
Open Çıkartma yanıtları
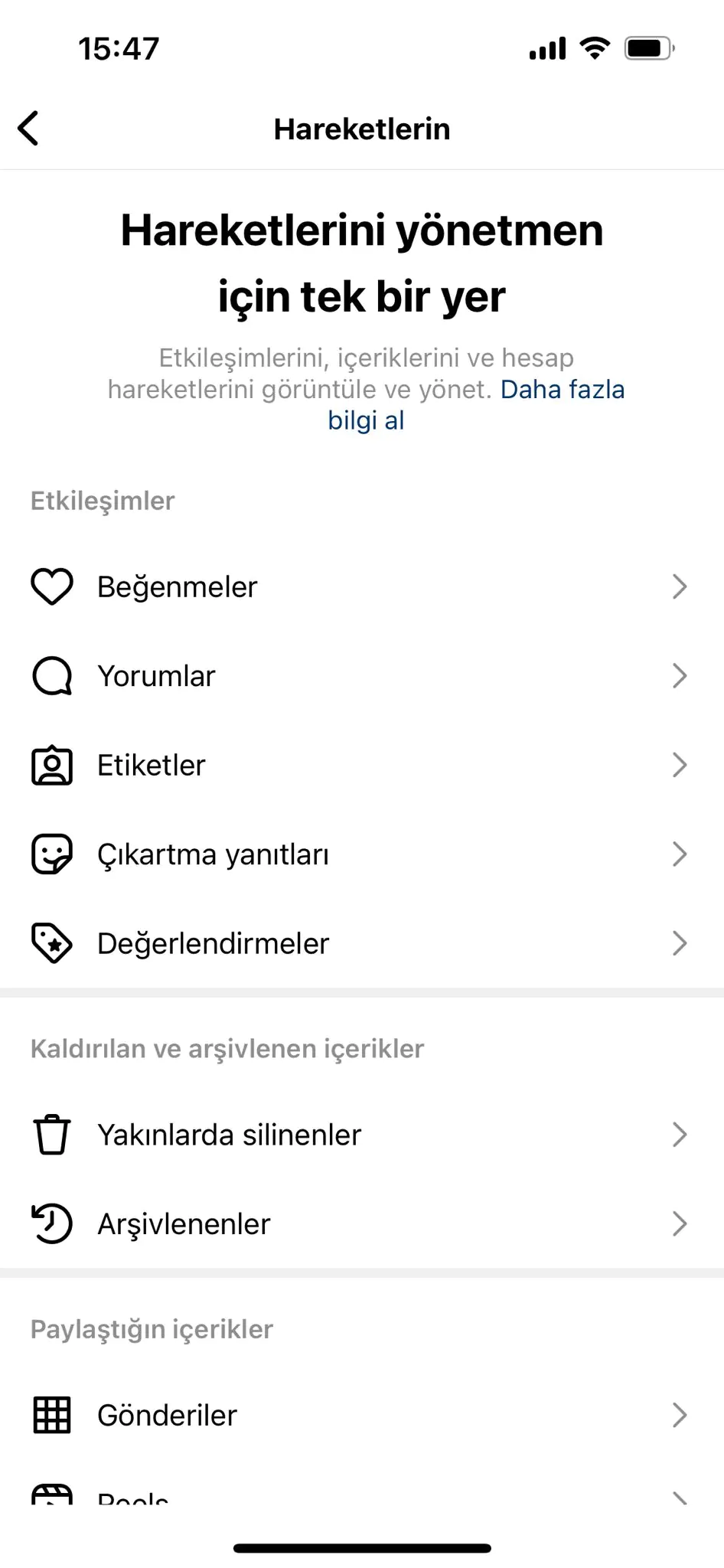pos(361,854)
